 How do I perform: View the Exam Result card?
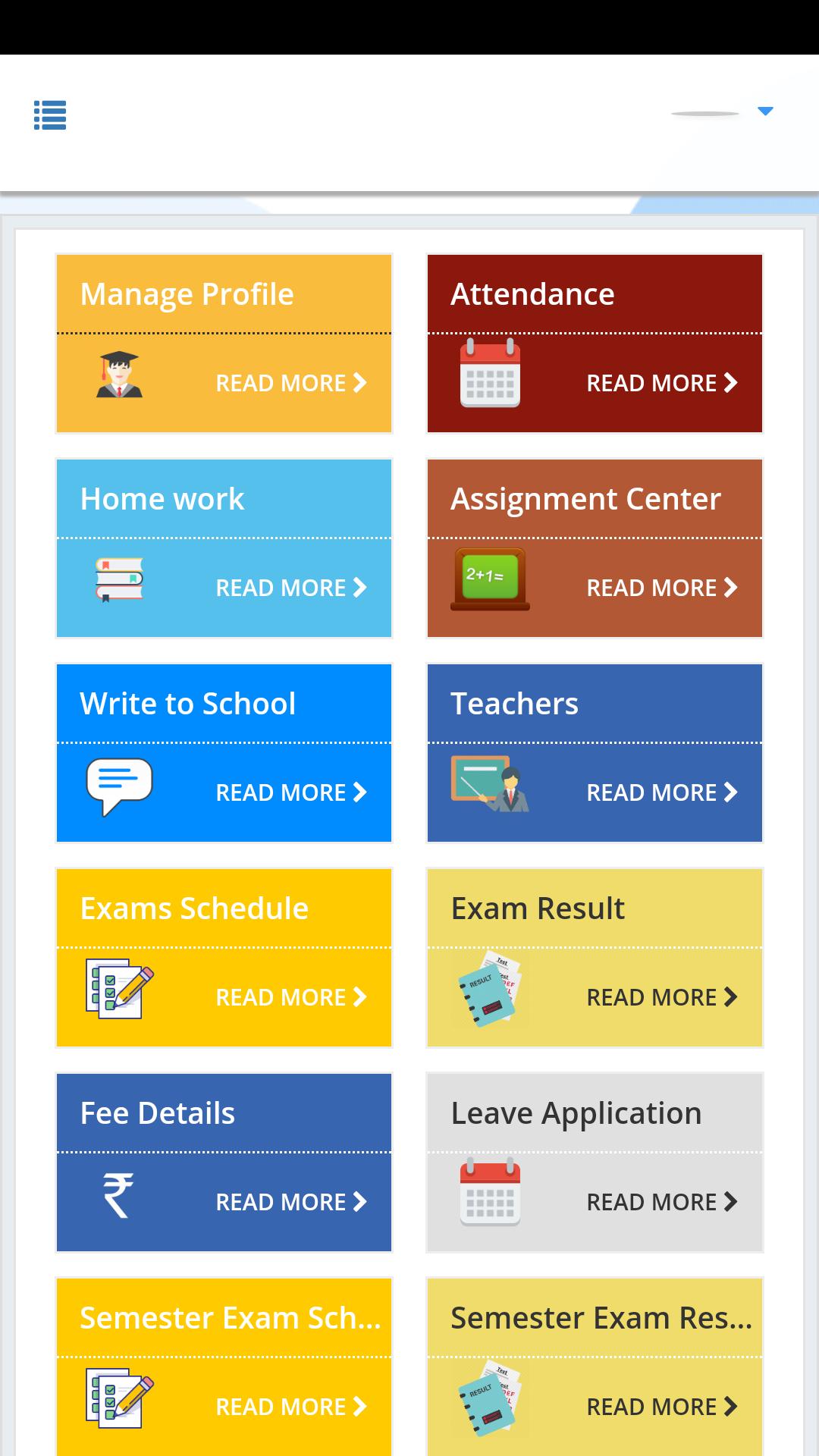(x=595, y=958)
